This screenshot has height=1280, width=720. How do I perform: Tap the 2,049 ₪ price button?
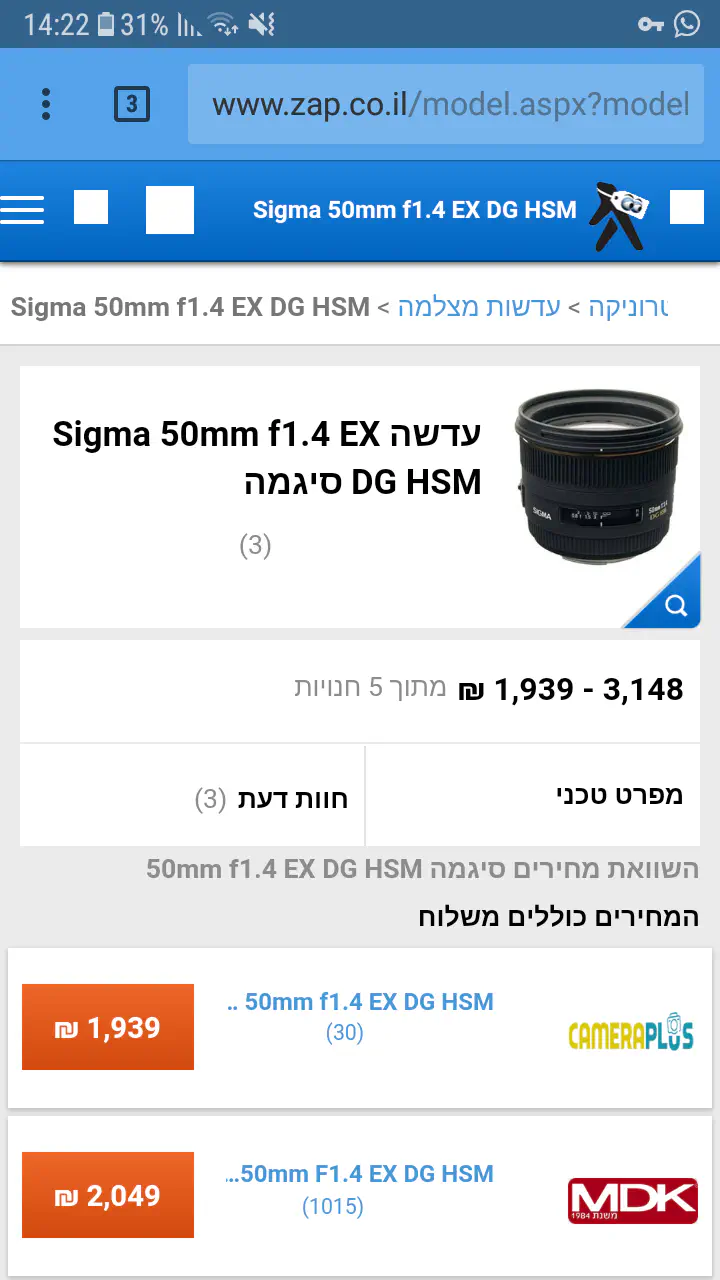point(108,1195)
